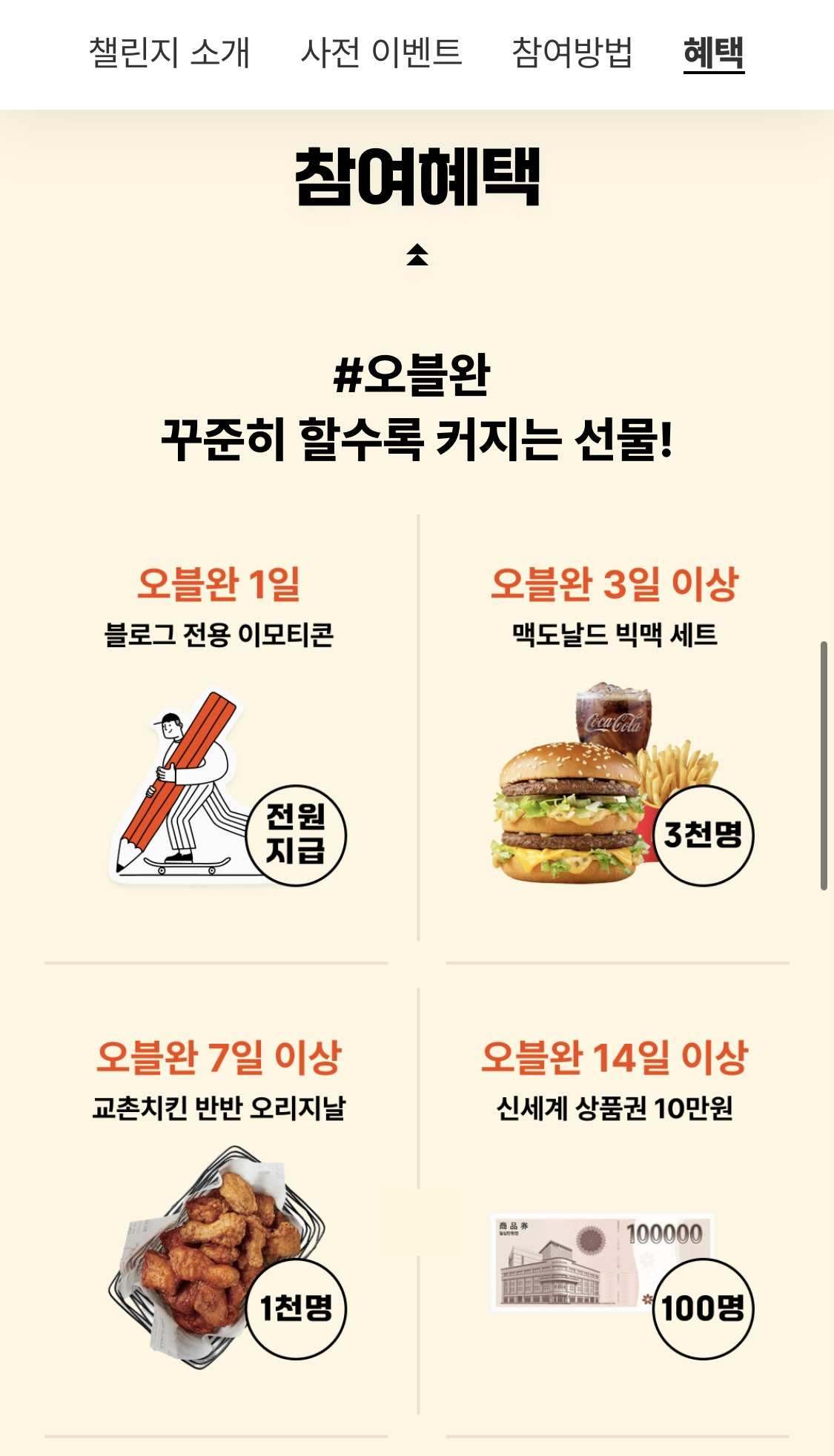
Task: Select the 혜택 tab
Action: 713,53
